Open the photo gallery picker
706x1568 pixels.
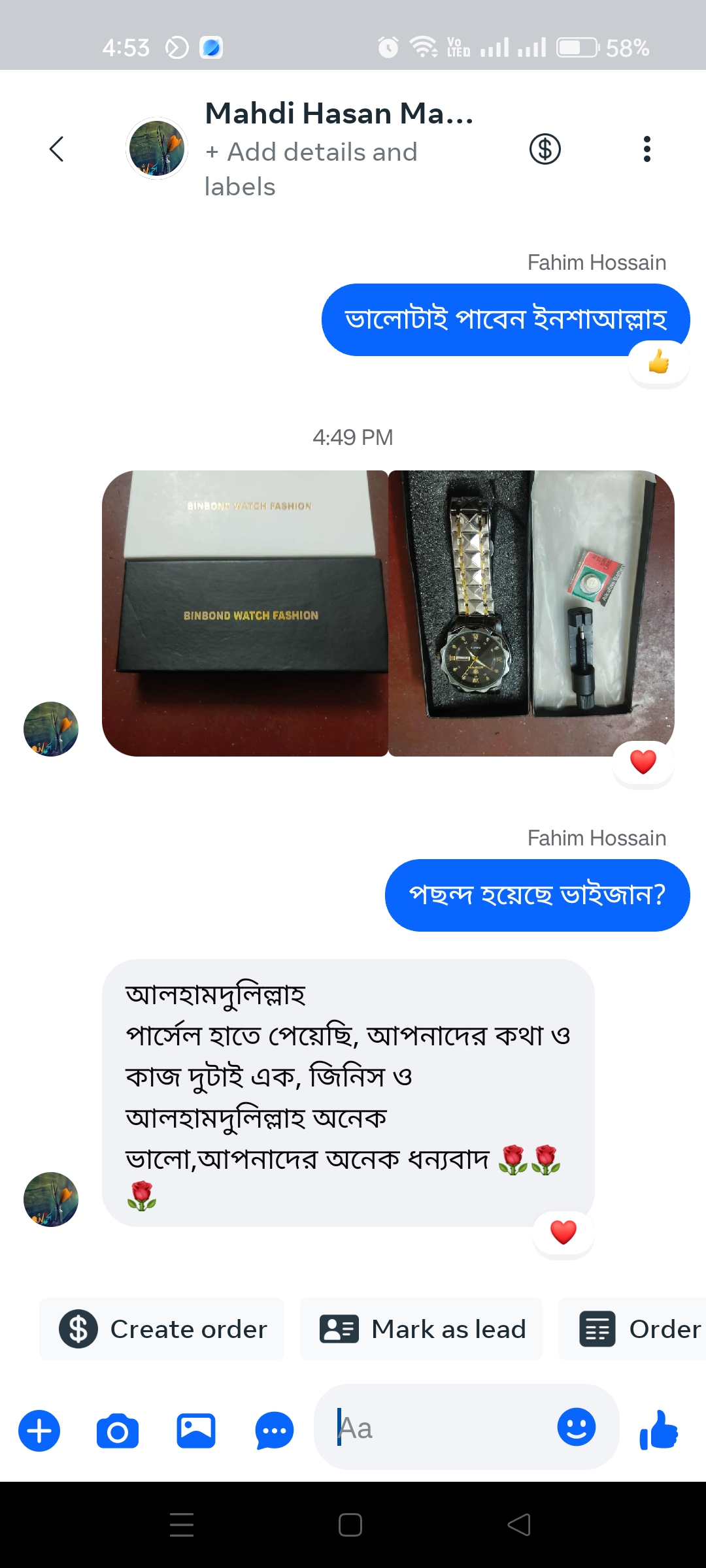point(196,1431)
